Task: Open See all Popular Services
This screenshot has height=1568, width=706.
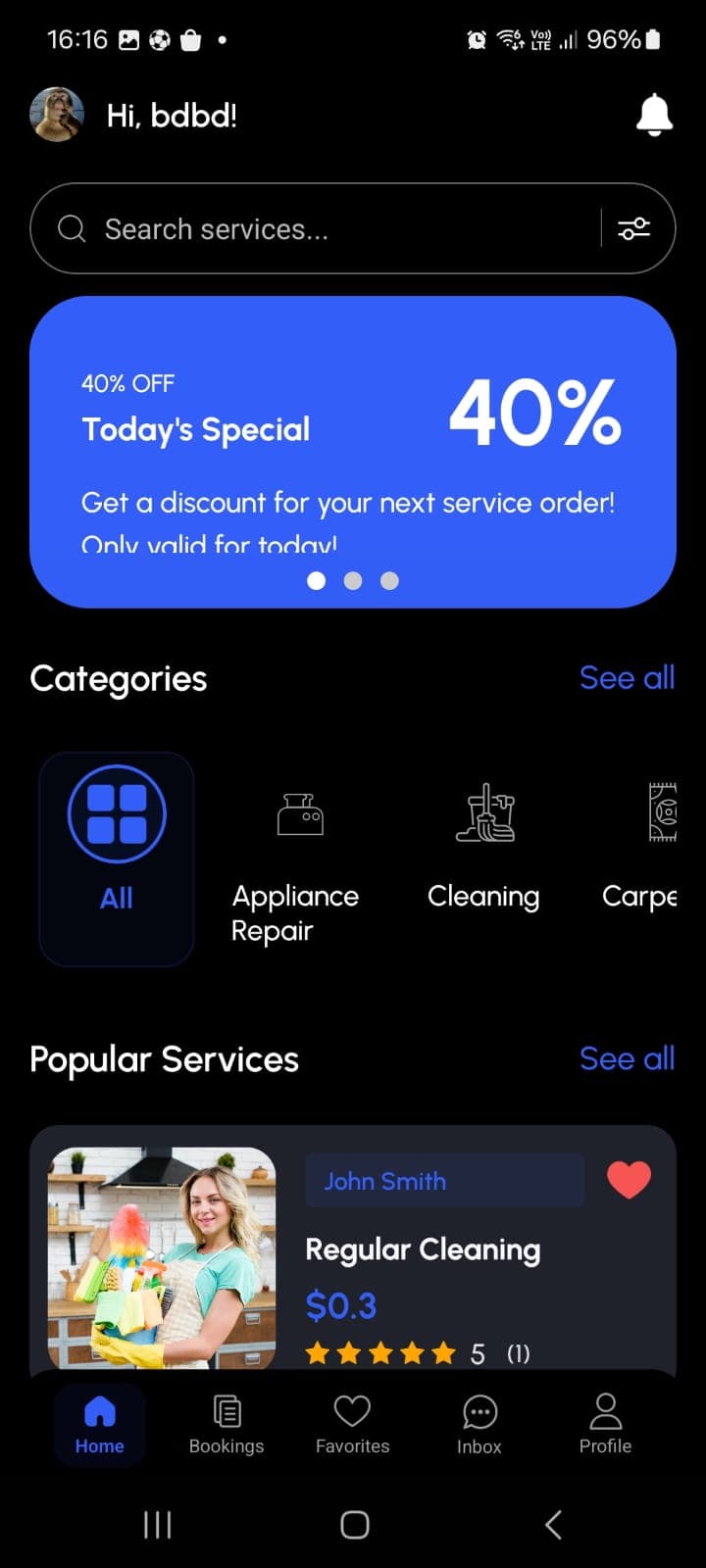Action: point(627,1059)
